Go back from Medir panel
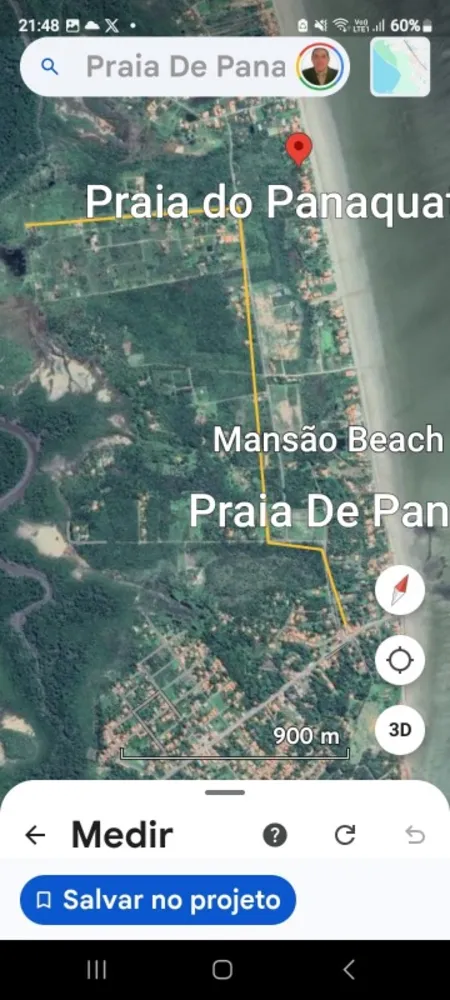450x1000 pixels. pyautogui.click(x=35, y=835)
